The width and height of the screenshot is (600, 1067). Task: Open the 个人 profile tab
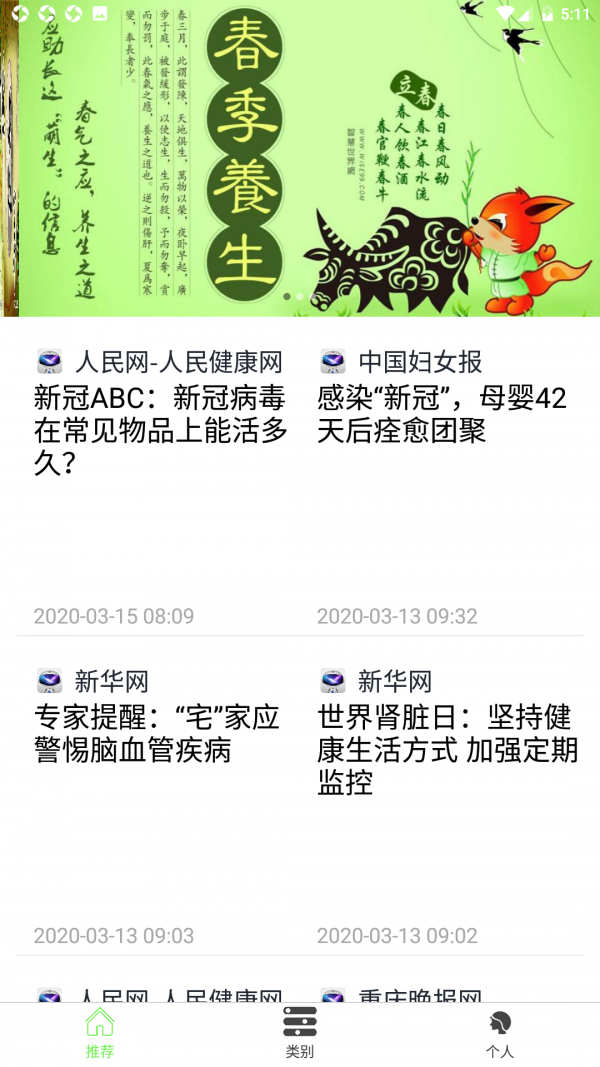(x=500, y=1034)
